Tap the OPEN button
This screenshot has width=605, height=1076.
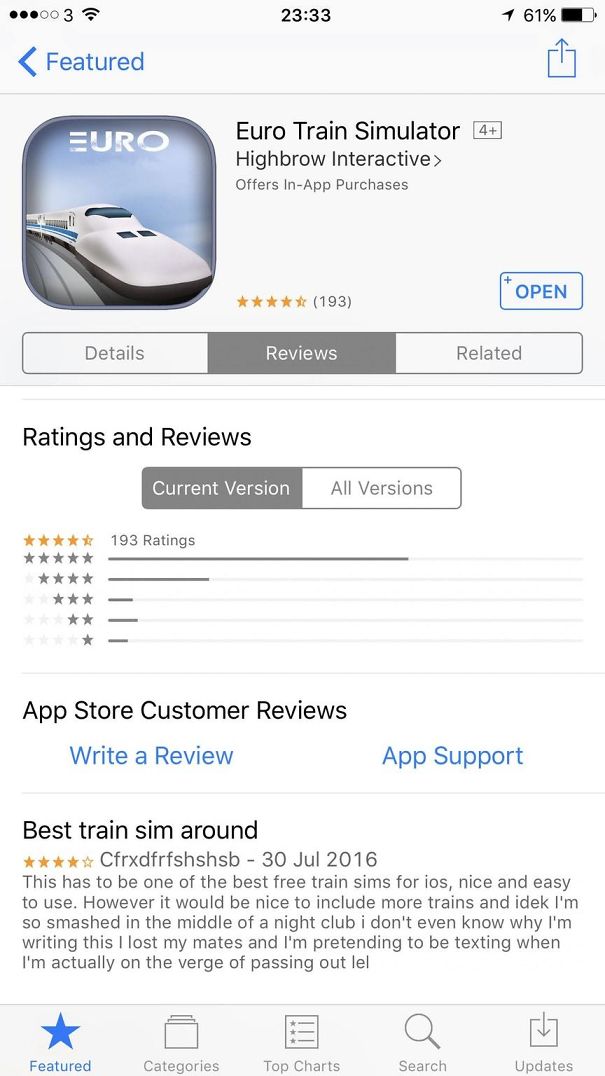541,291
